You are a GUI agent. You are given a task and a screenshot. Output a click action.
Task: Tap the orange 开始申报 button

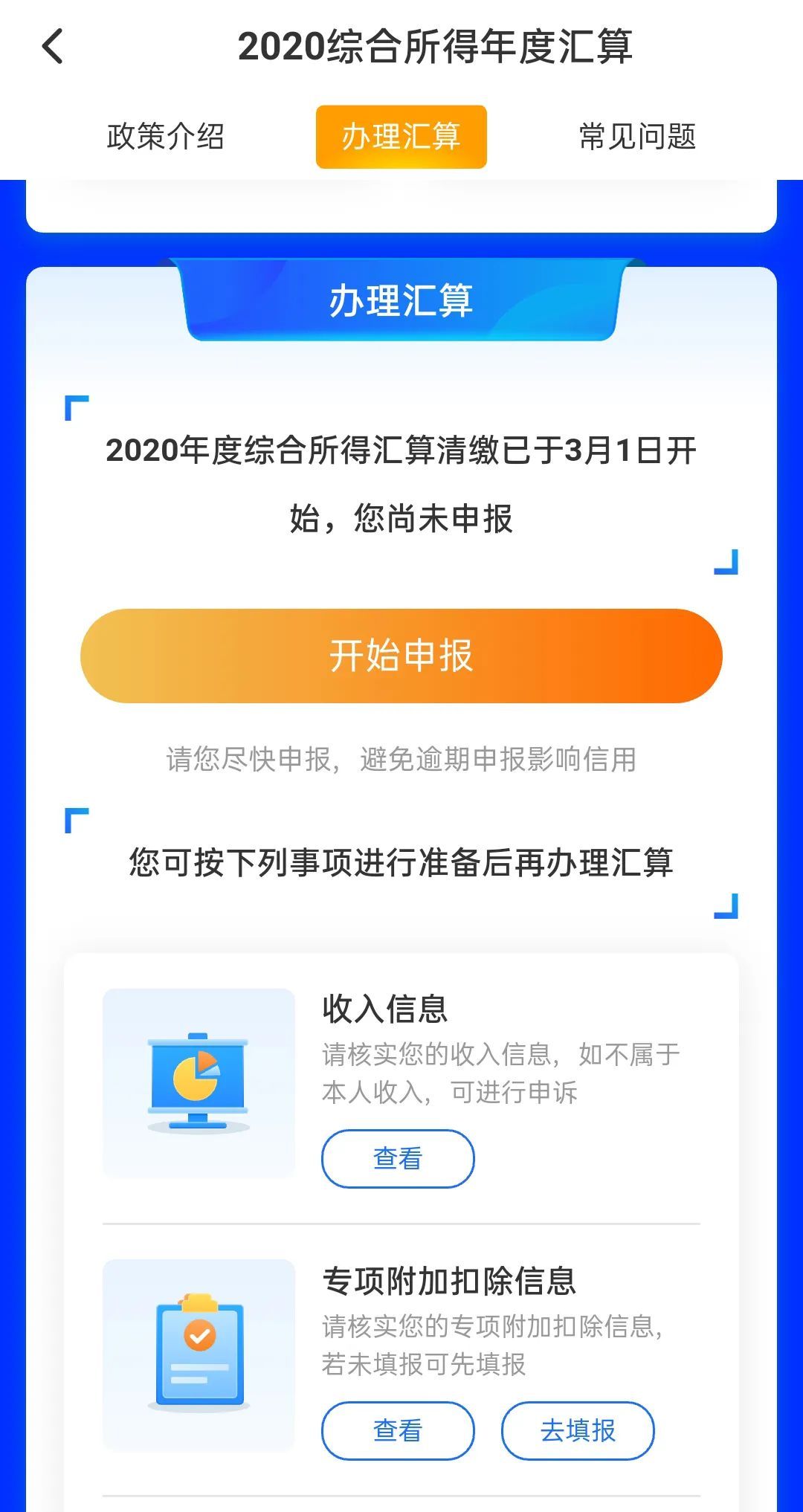pos(401,656)
